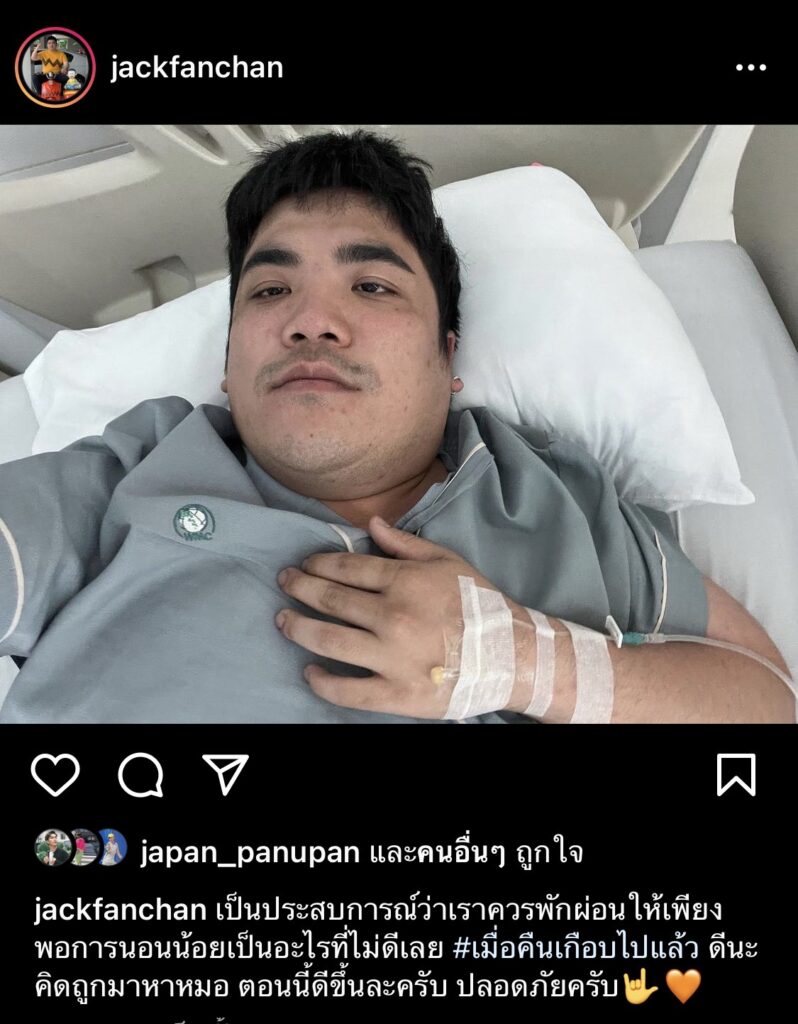Open jackfanchan's name in the caption
The width and height of the screenshot is (798, 1024).
click(x=123, y=911)
